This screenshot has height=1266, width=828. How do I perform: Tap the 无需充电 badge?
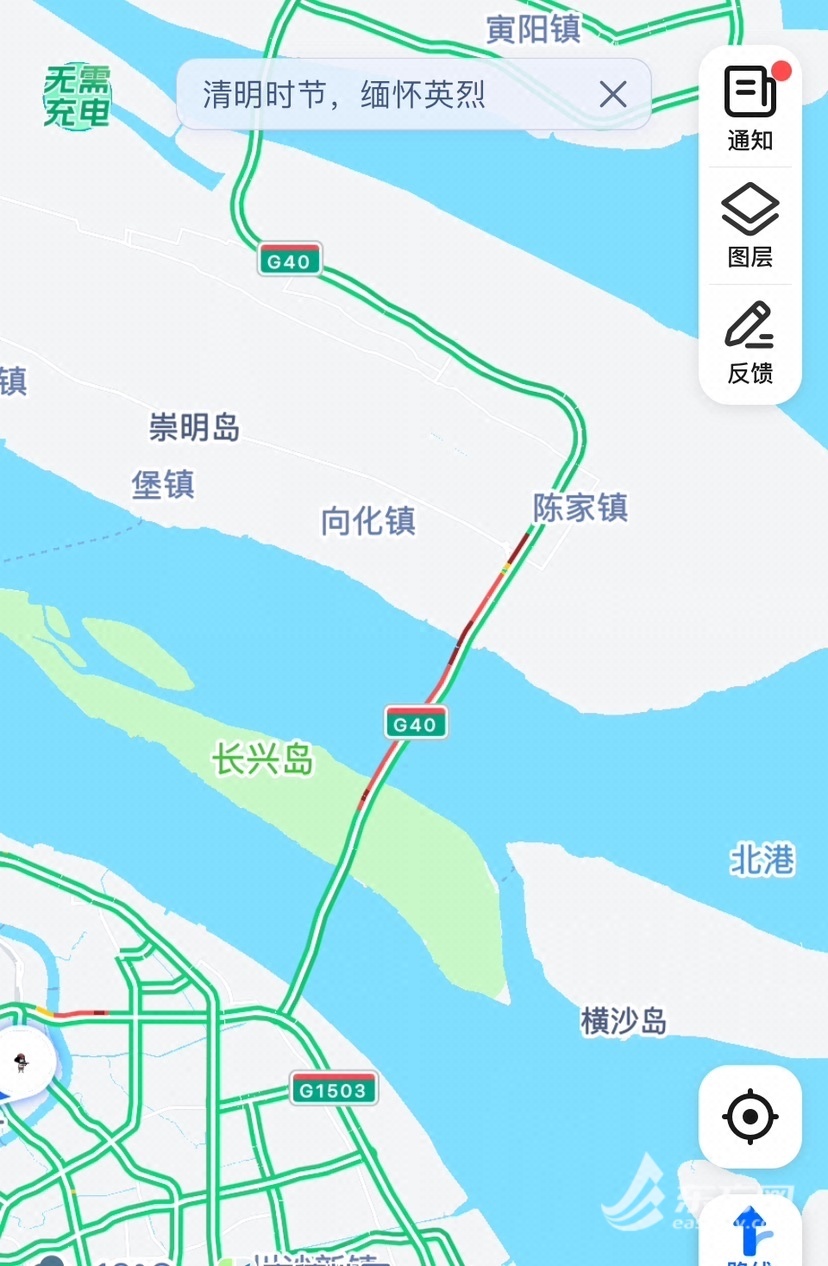pos(77,96)
